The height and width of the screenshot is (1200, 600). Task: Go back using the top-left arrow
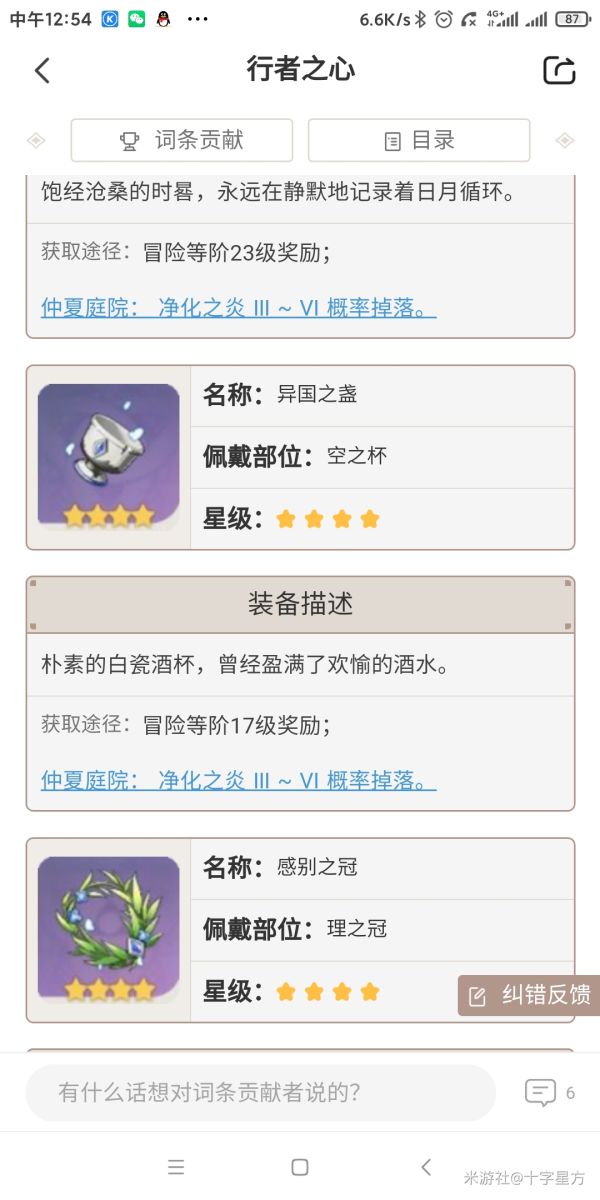point(42,70)
